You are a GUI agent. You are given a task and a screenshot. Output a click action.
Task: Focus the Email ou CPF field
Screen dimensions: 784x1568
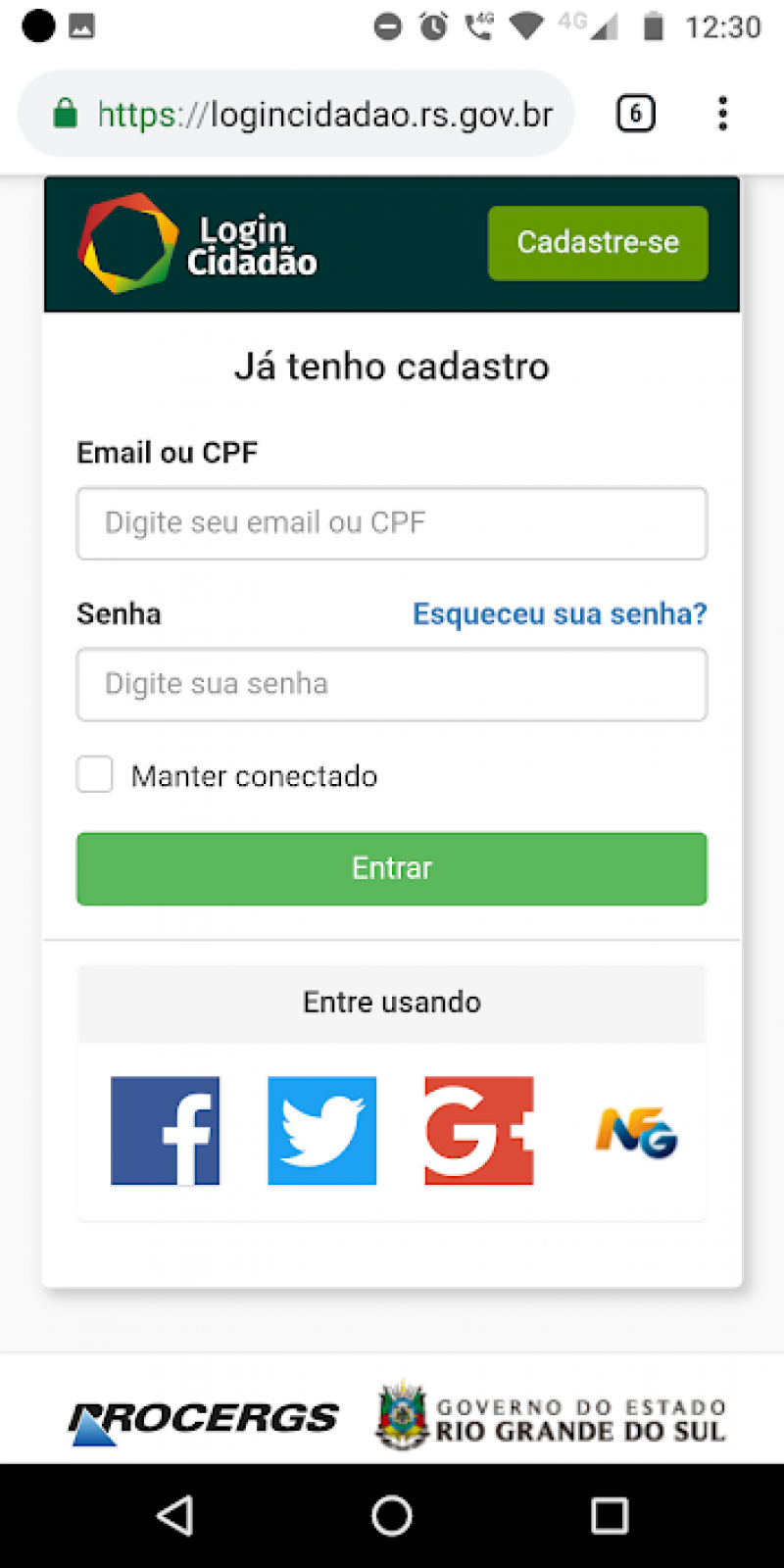pos(391,523)
